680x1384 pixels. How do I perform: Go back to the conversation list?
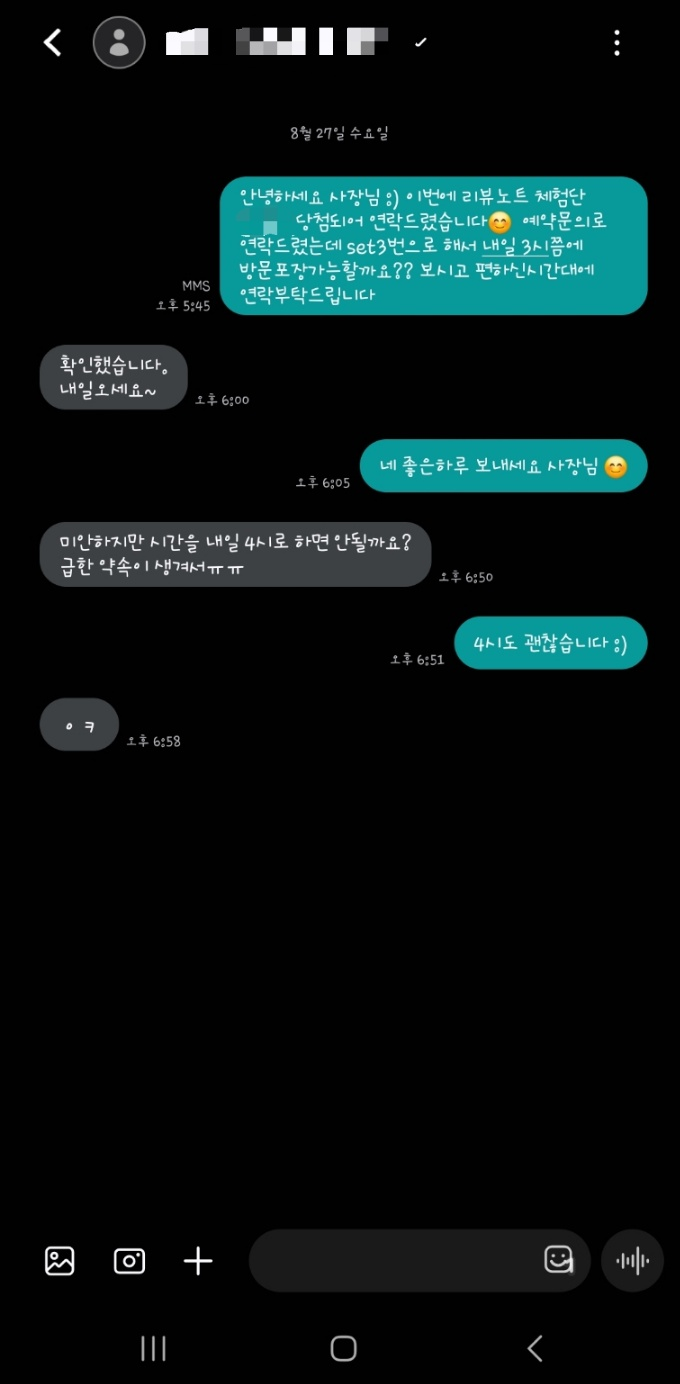pyautogui.click(x=52, y=42)
